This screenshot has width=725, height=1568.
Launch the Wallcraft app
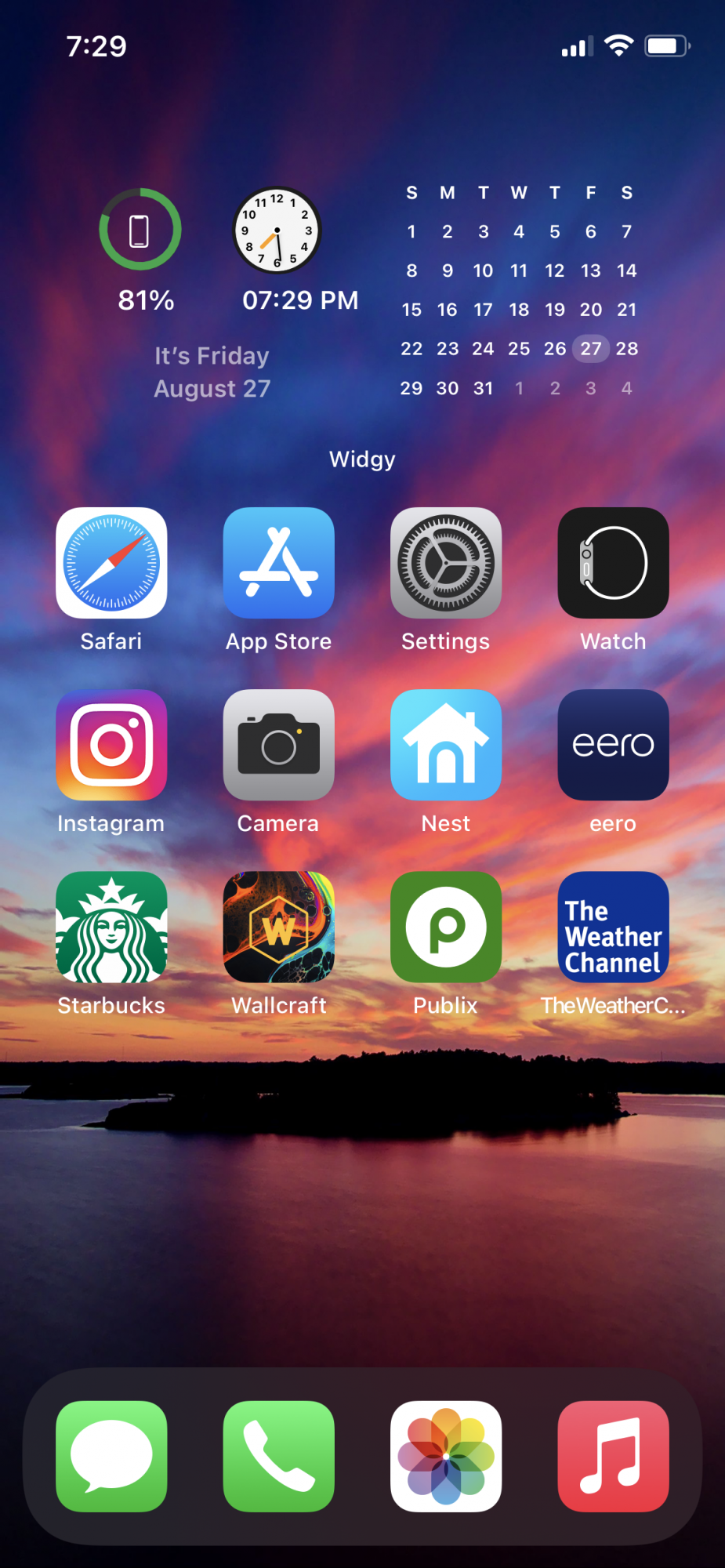tap(278, 927)
